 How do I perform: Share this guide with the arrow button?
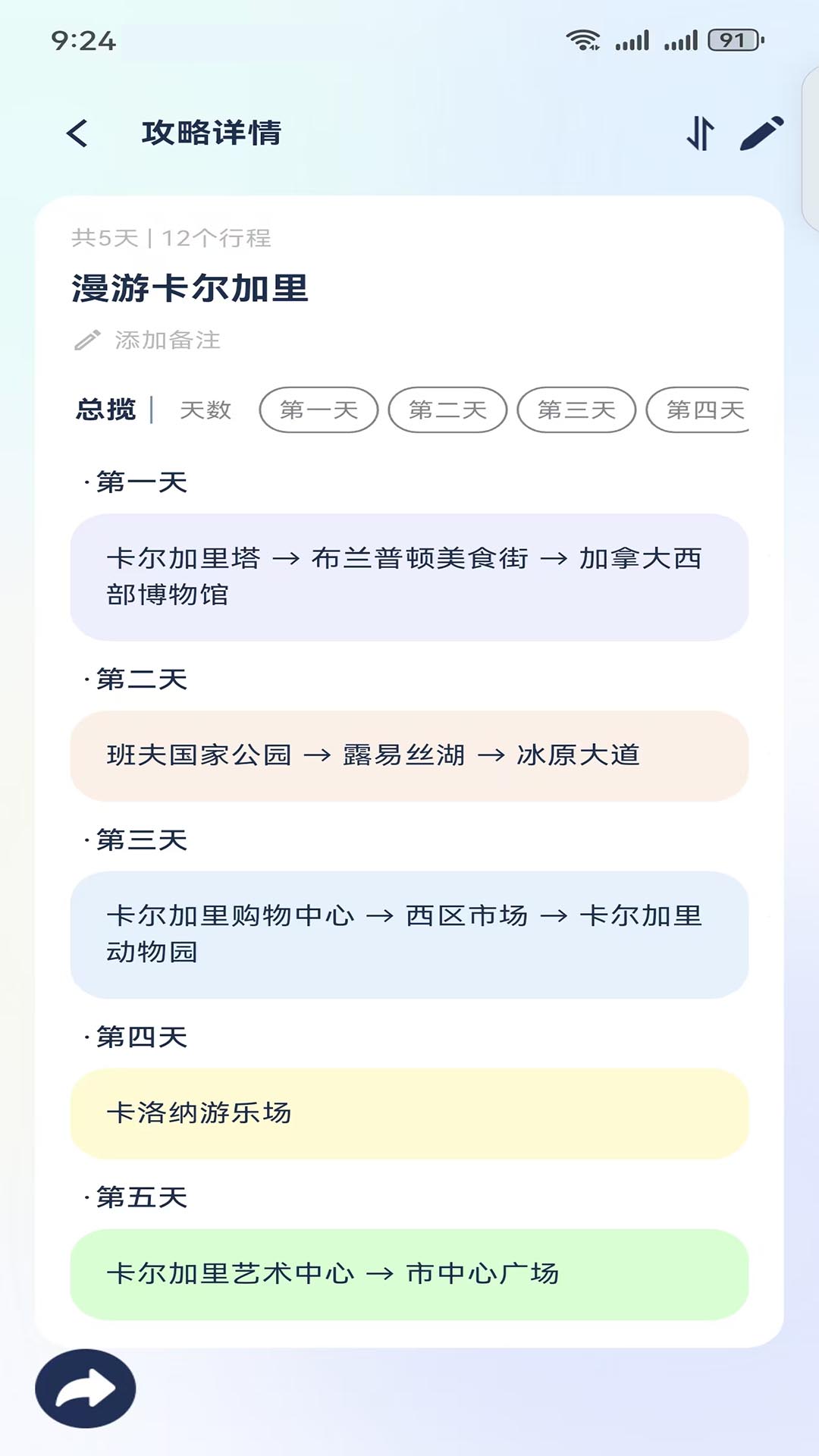click(x=86, y=1389)
